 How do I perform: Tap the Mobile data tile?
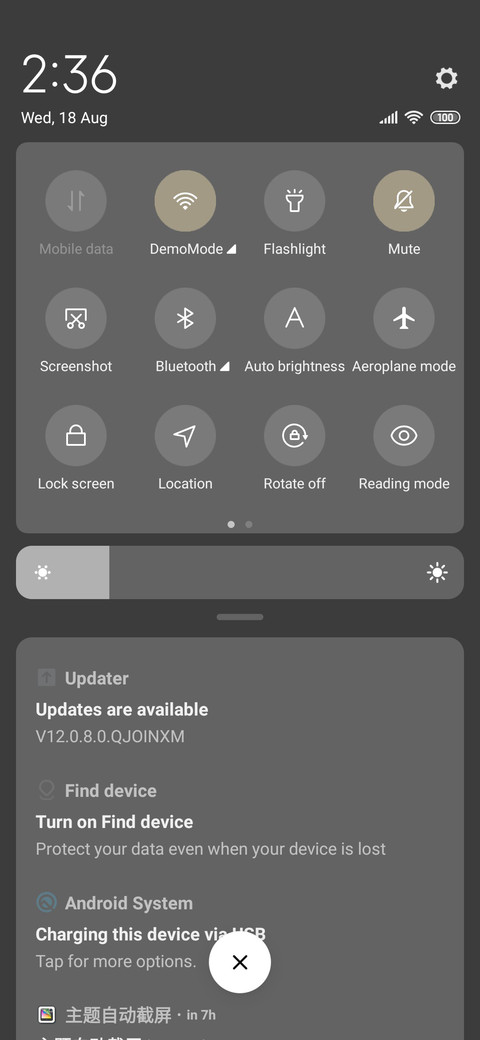coord(76,200)
